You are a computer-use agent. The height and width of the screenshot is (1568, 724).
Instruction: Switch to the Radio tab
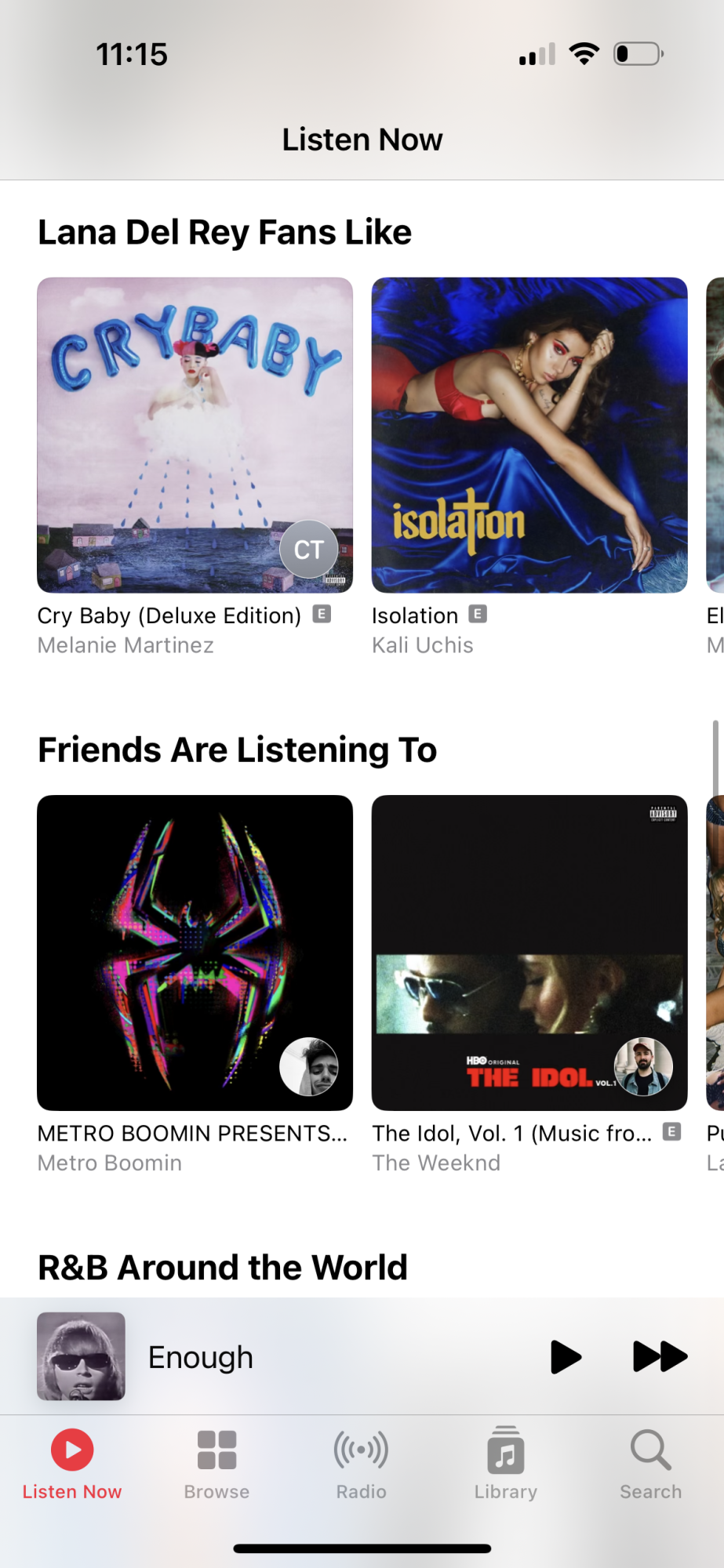click(361, 1463)
